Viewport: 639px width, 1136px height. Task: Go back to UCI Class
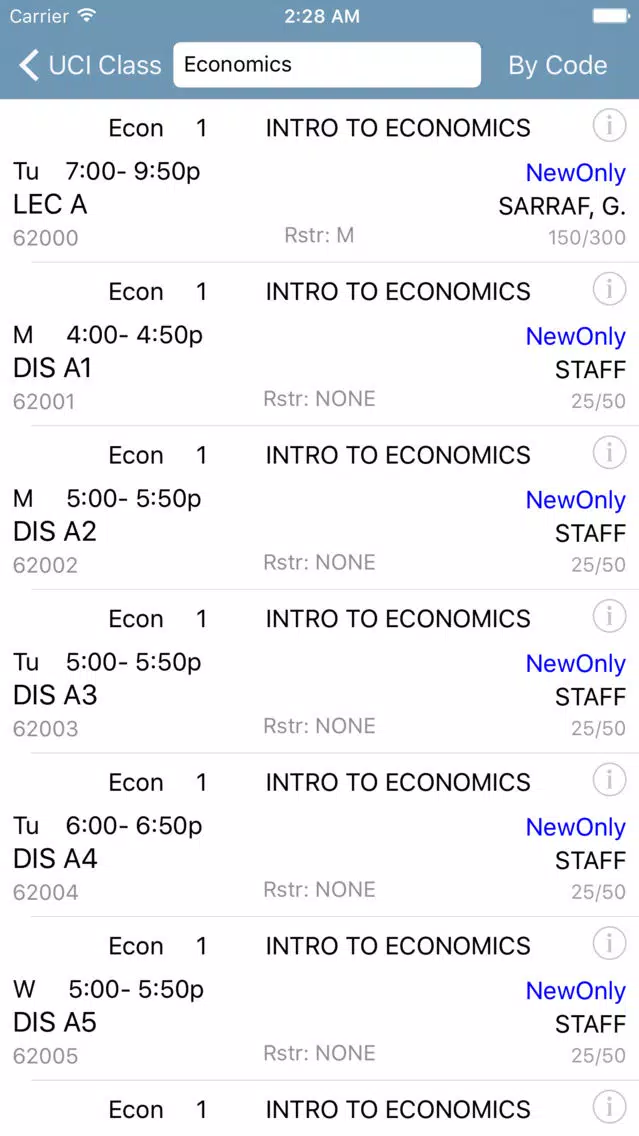point(90,65)
